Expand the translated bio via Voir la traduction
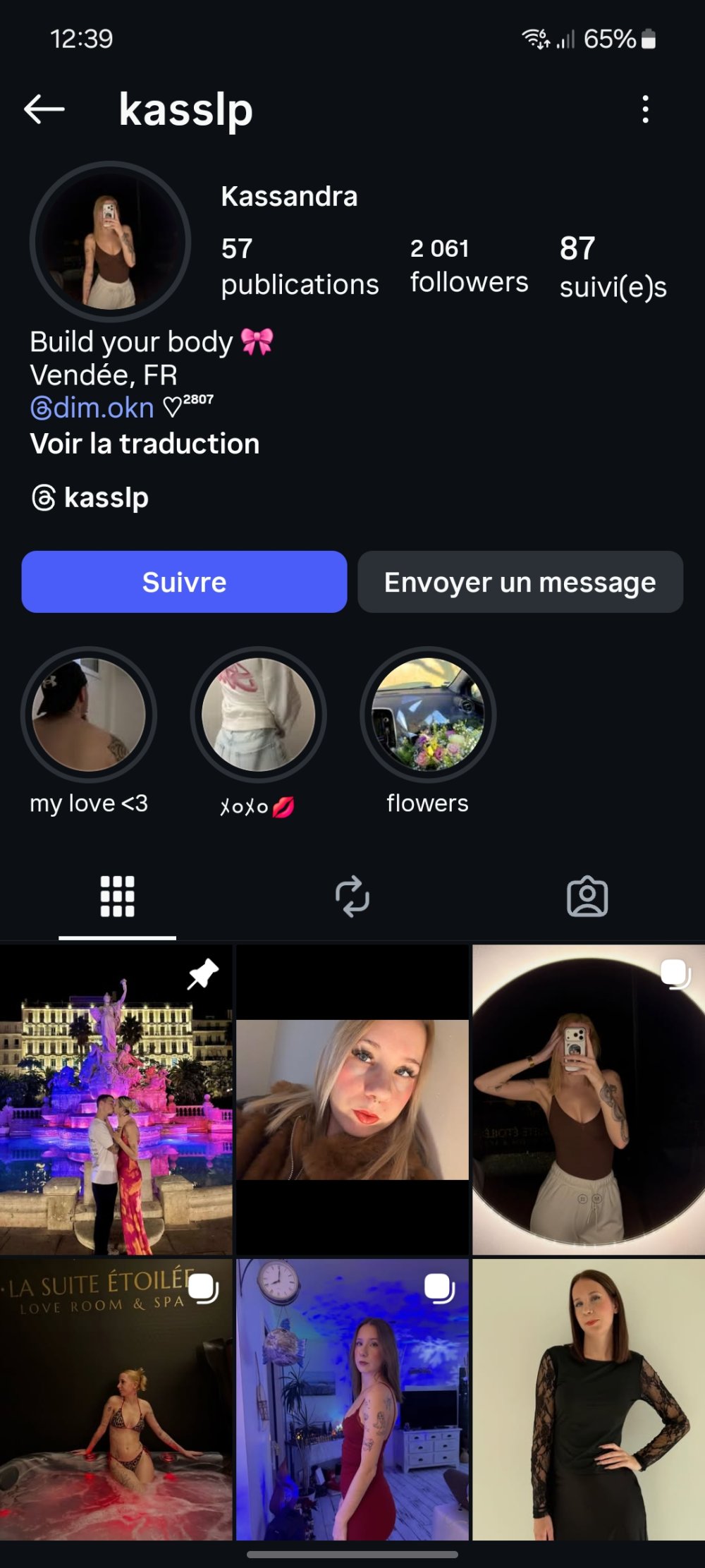Screen dimensions: 705x1568 (145, 444)
